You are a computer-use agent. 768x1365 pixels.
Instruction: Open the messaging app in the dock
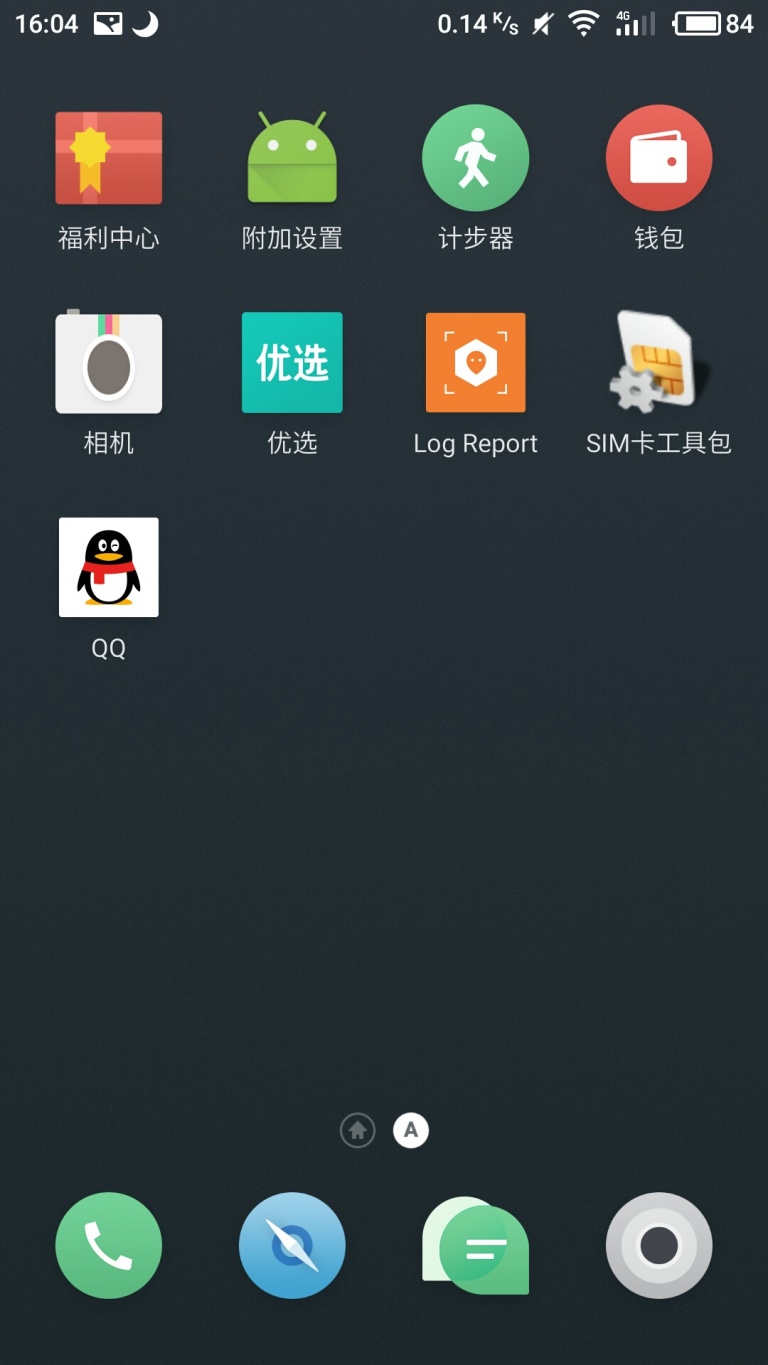point(475,1245)
